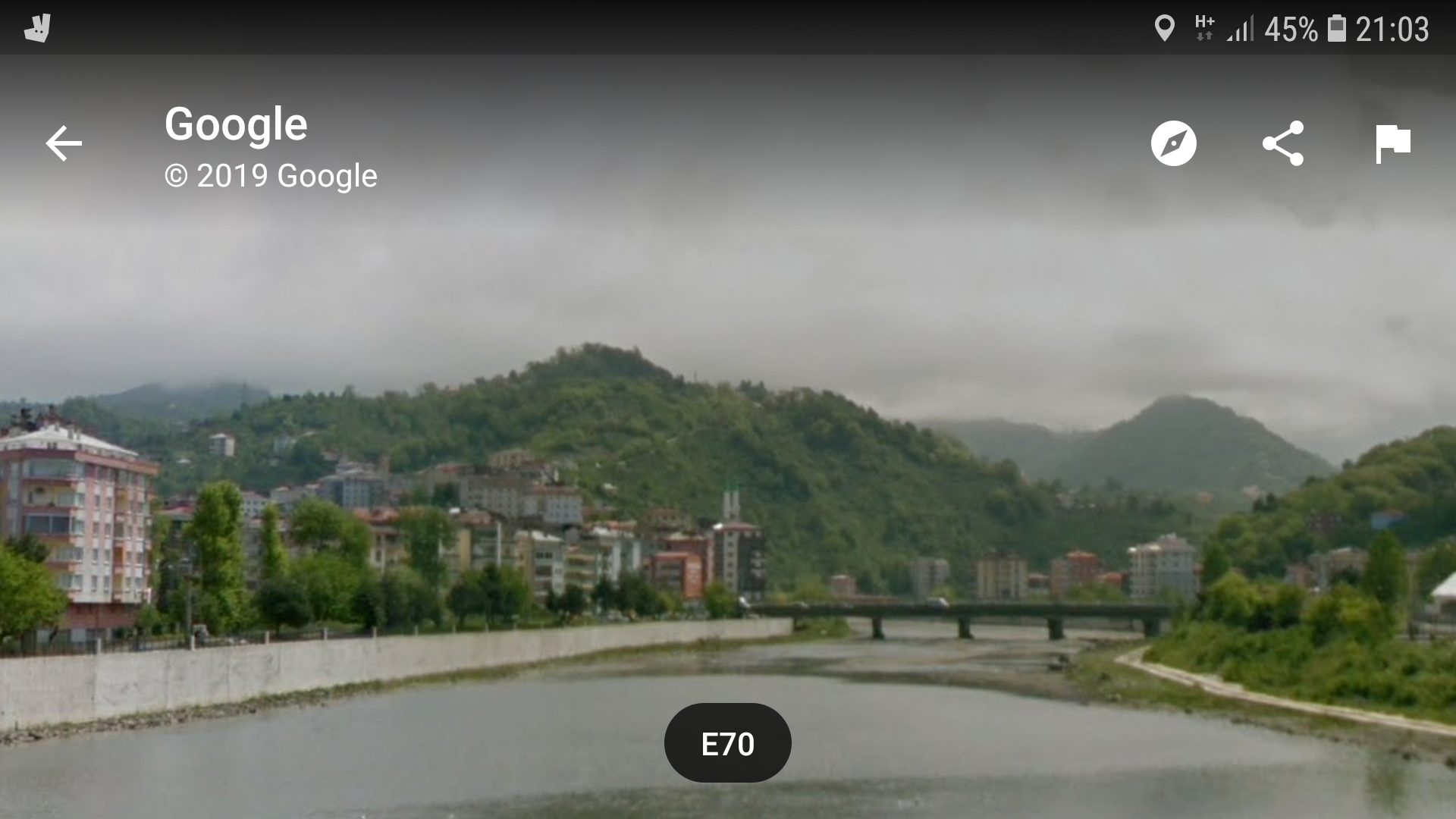Screen dimensions: 1456x819
Task: Tap the E70 road label chip
Action: (727, 743)
